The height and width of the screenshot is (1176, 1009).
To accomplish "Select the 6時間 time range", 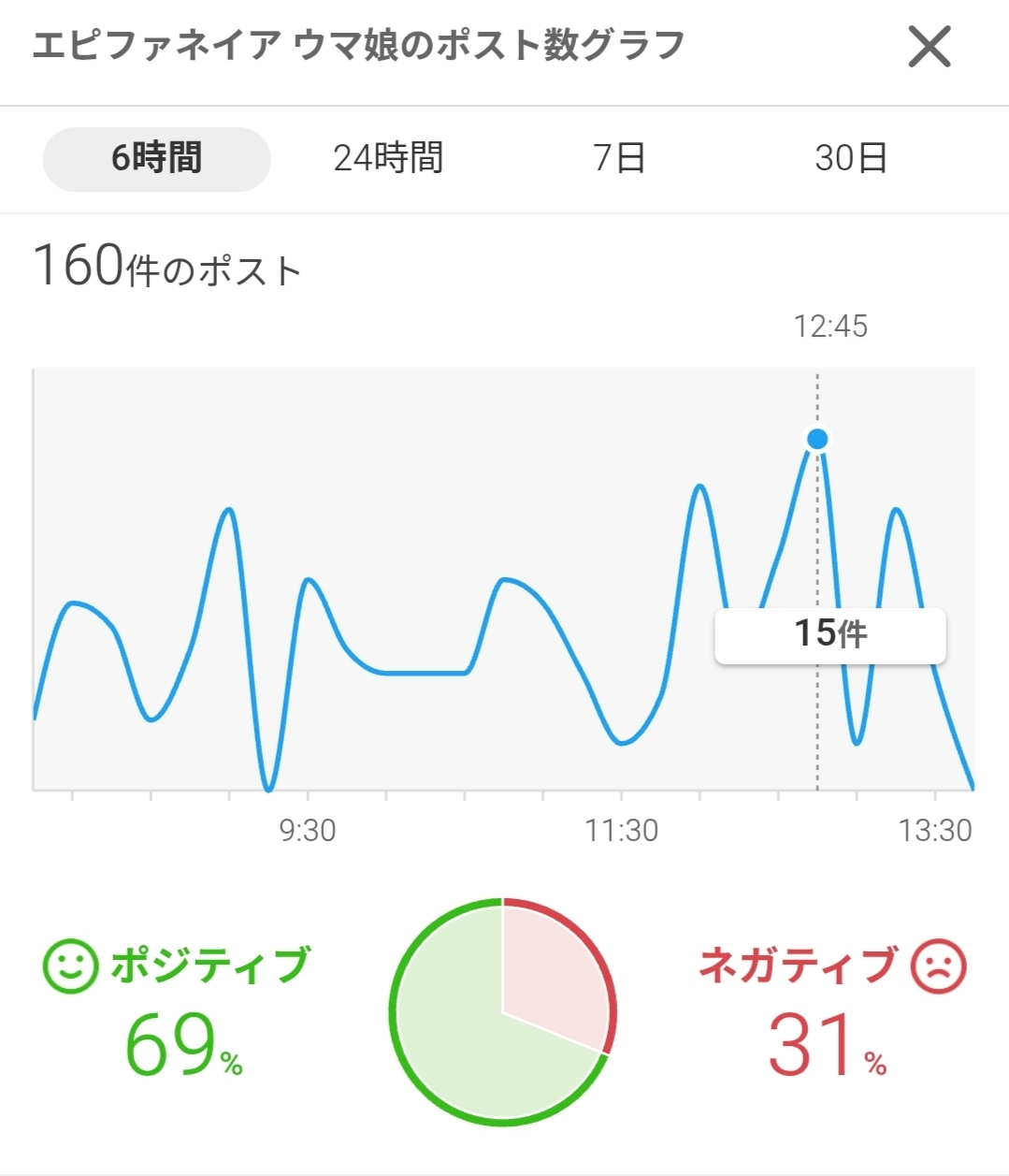I will (157, 159).
